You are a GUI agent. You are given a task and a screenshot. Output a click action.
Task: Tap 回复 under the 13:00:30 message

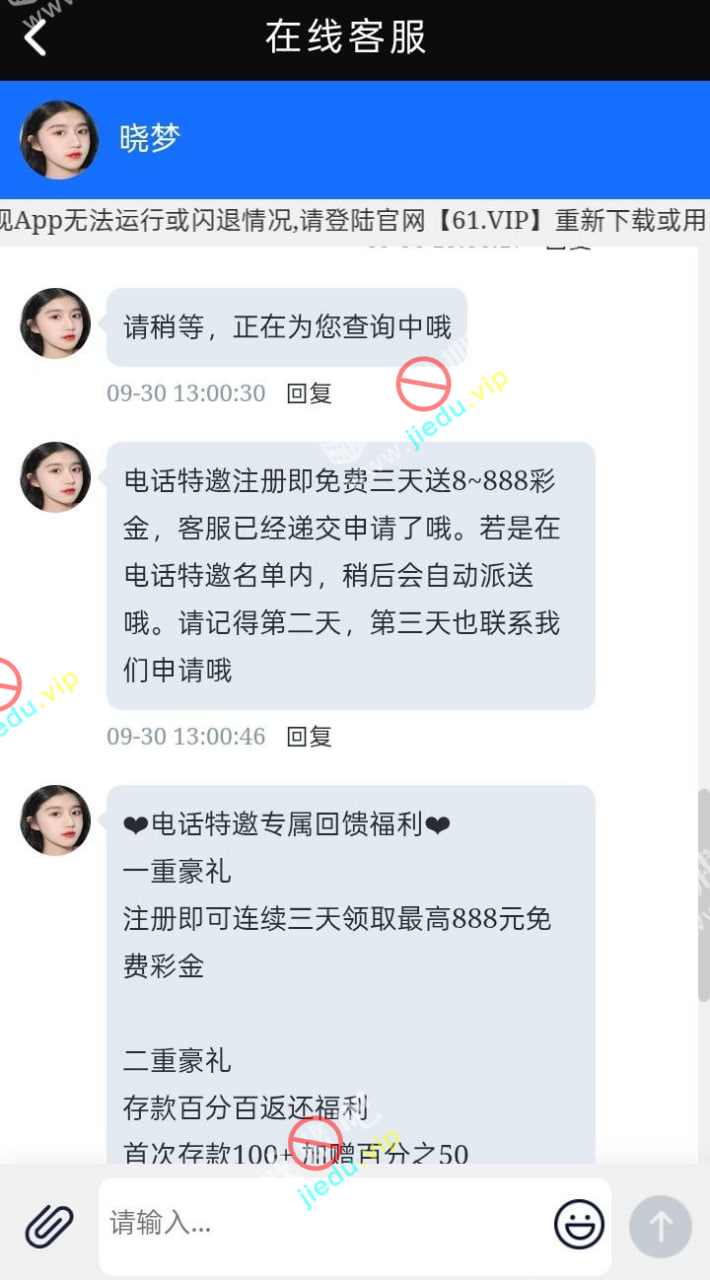click(x=308, y=393)
